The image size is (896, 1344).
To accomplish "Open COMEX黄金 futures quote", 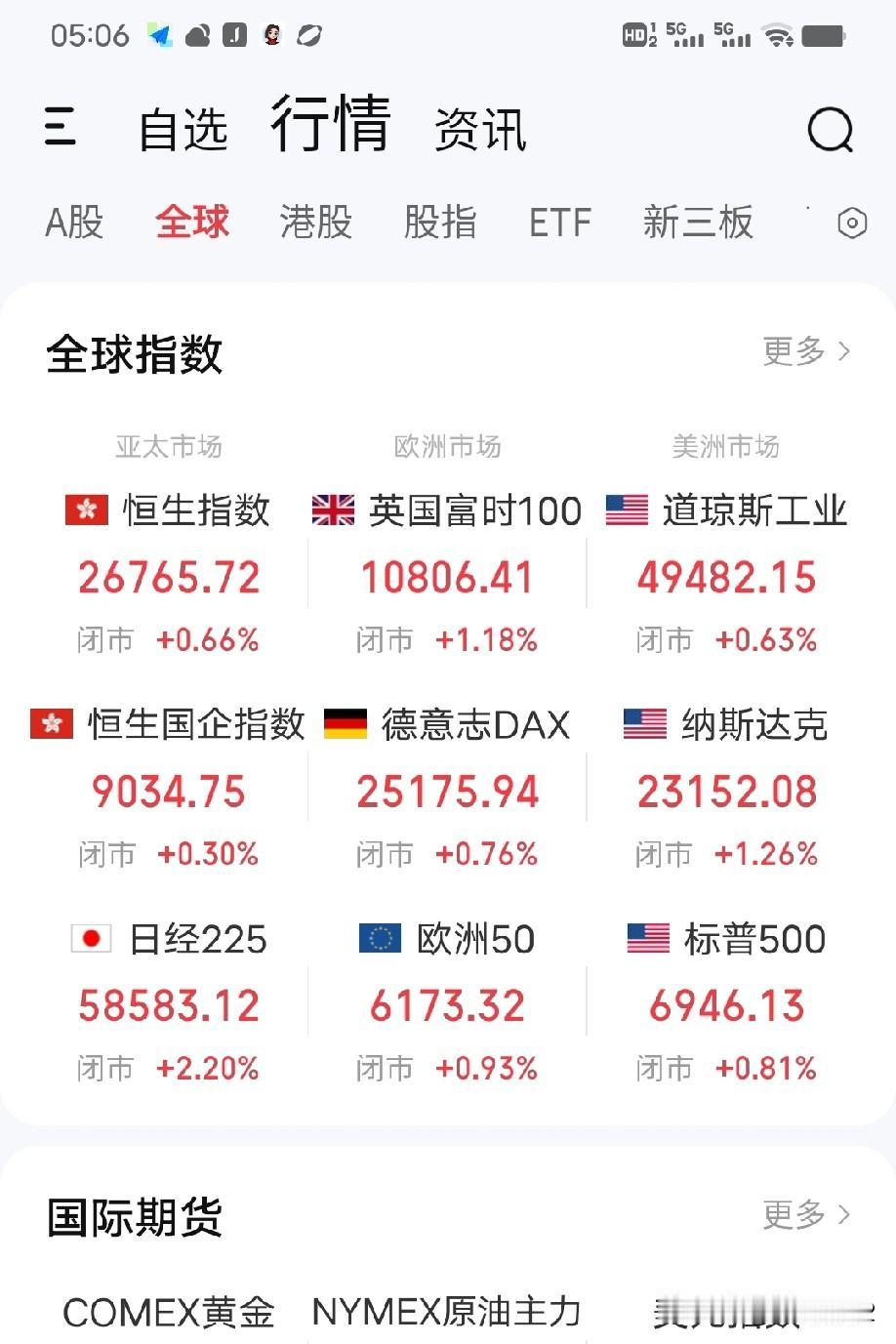I will 168,1313.
